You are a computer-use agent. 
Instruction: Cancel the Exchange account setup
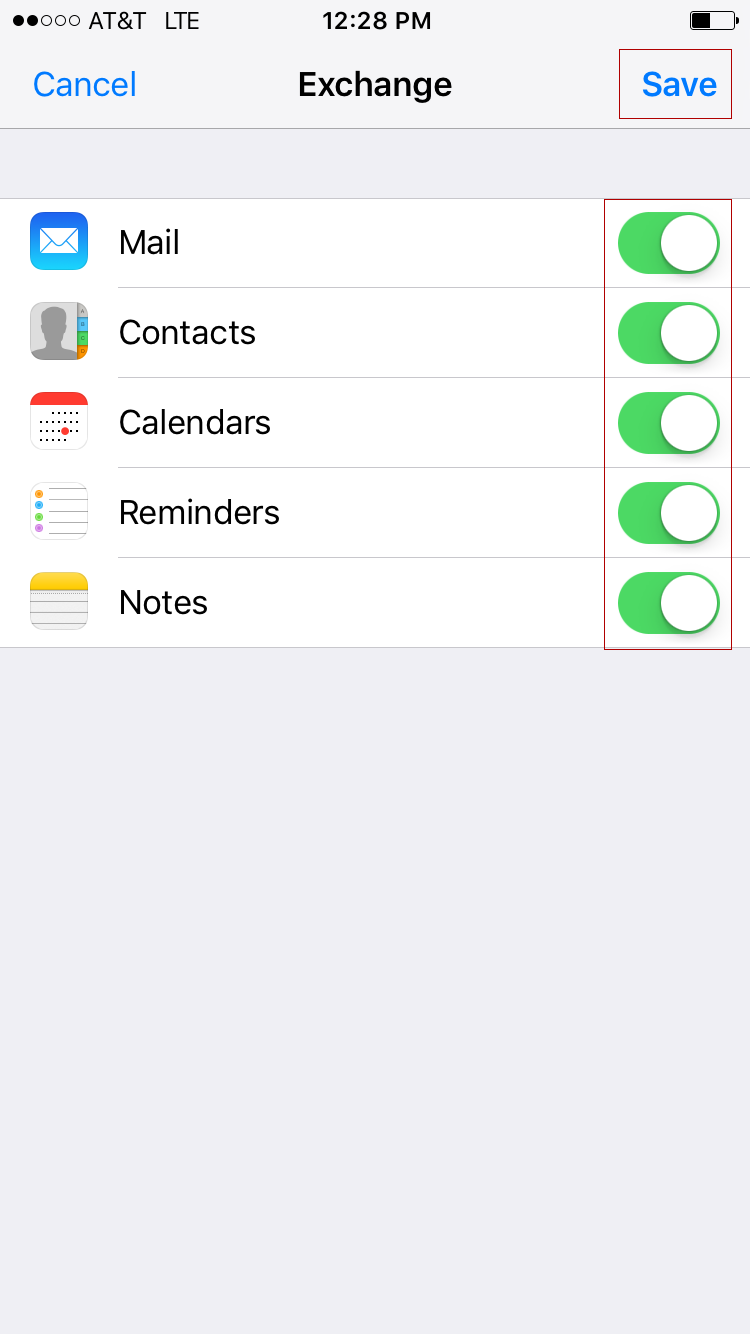click(x=85, y=84)
